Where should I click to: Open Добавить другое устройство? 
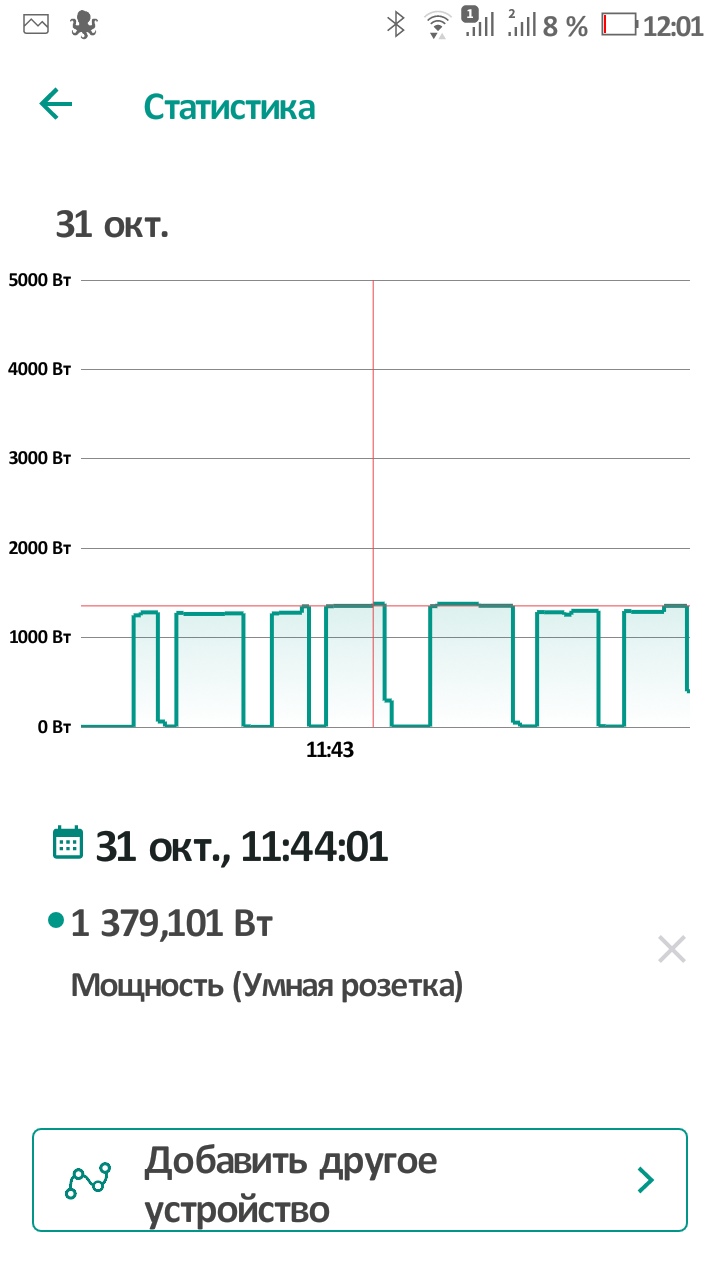[x=360, y=1180]
